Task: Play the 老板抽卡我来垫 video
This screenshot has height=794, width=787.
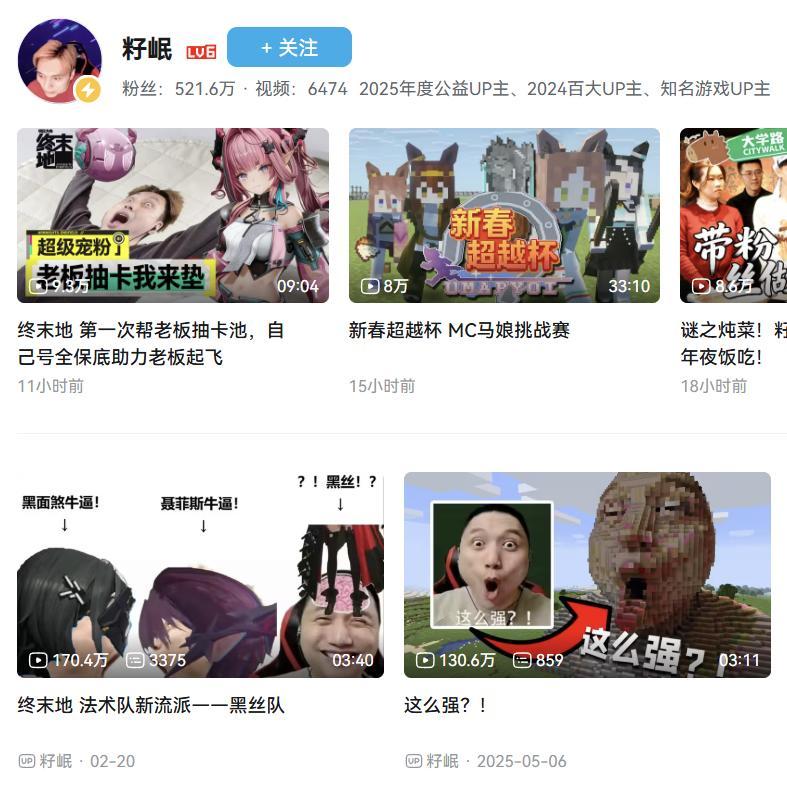Action: pos(172,215)
